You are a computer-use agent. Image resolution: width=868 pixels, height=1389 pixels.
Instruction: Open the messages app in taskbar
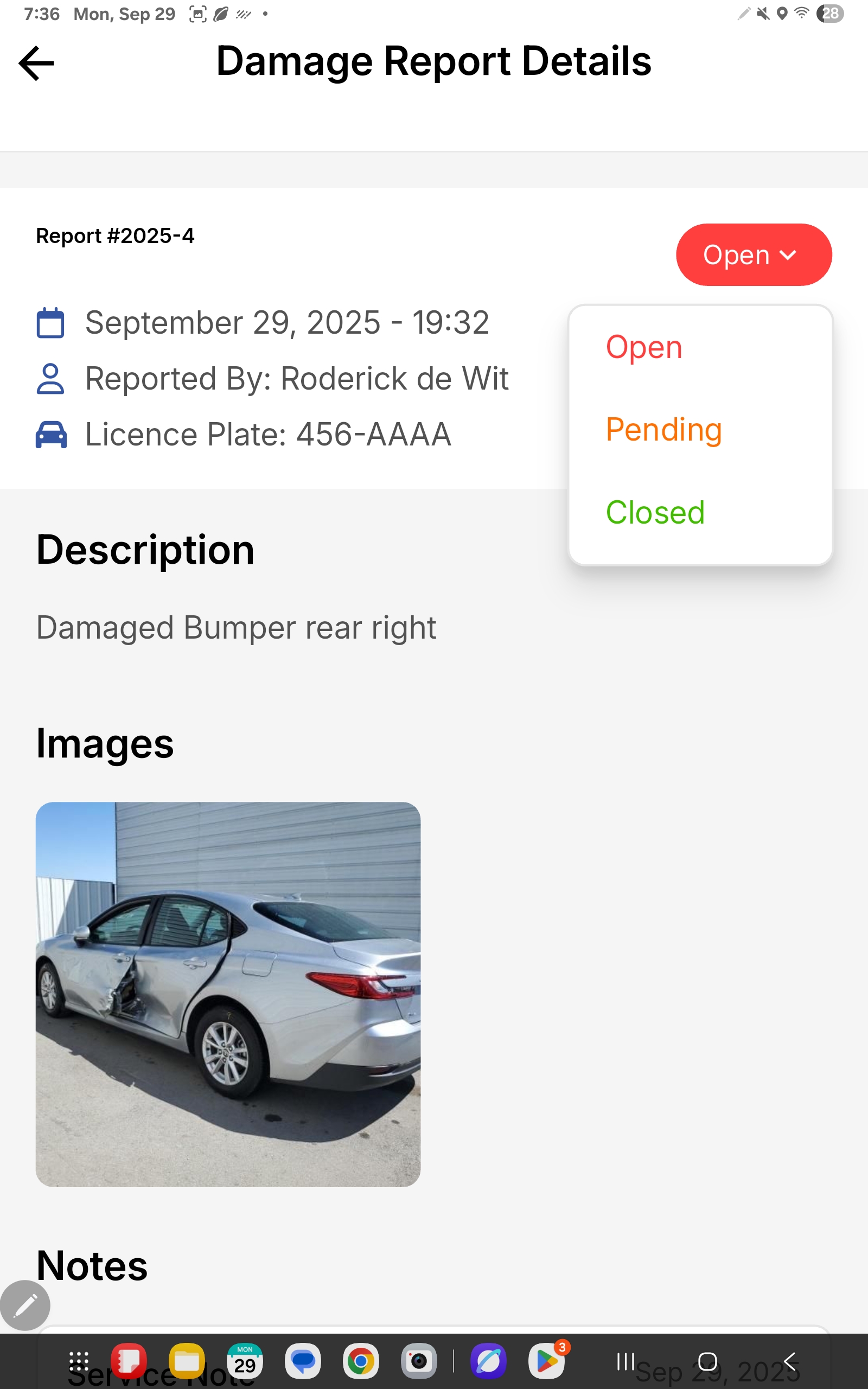(x=303, y=1361)
